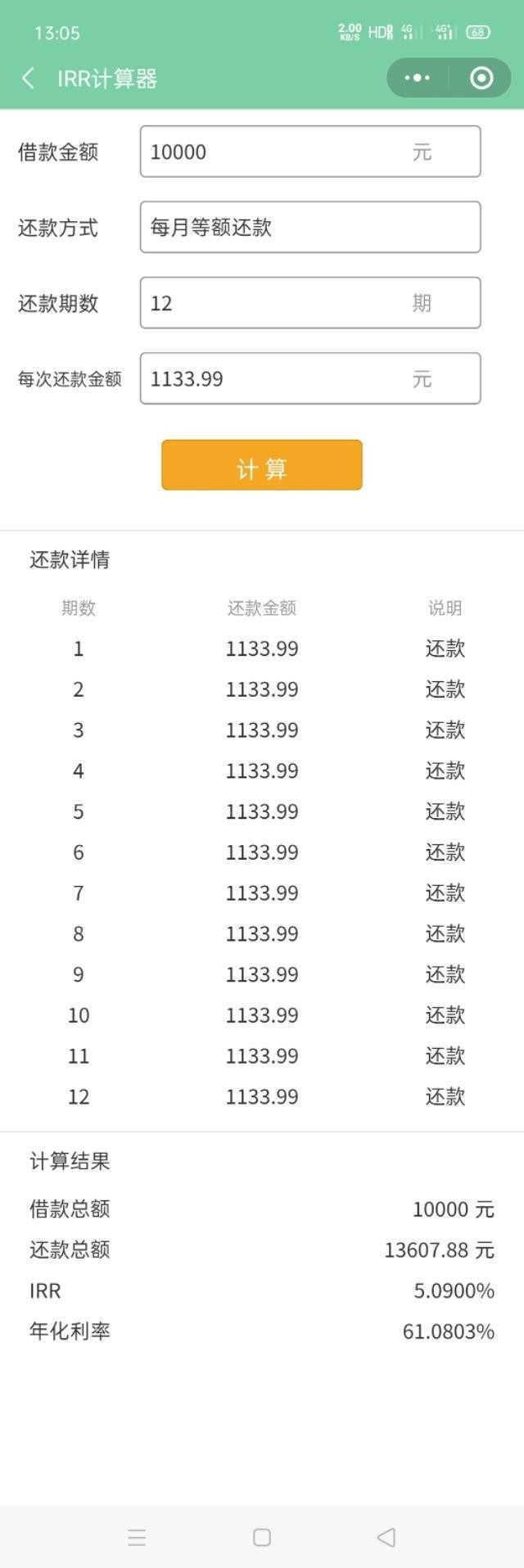Tap the orange 计算 button
This screenshot has height=1568, width=524.
point(261,465)
